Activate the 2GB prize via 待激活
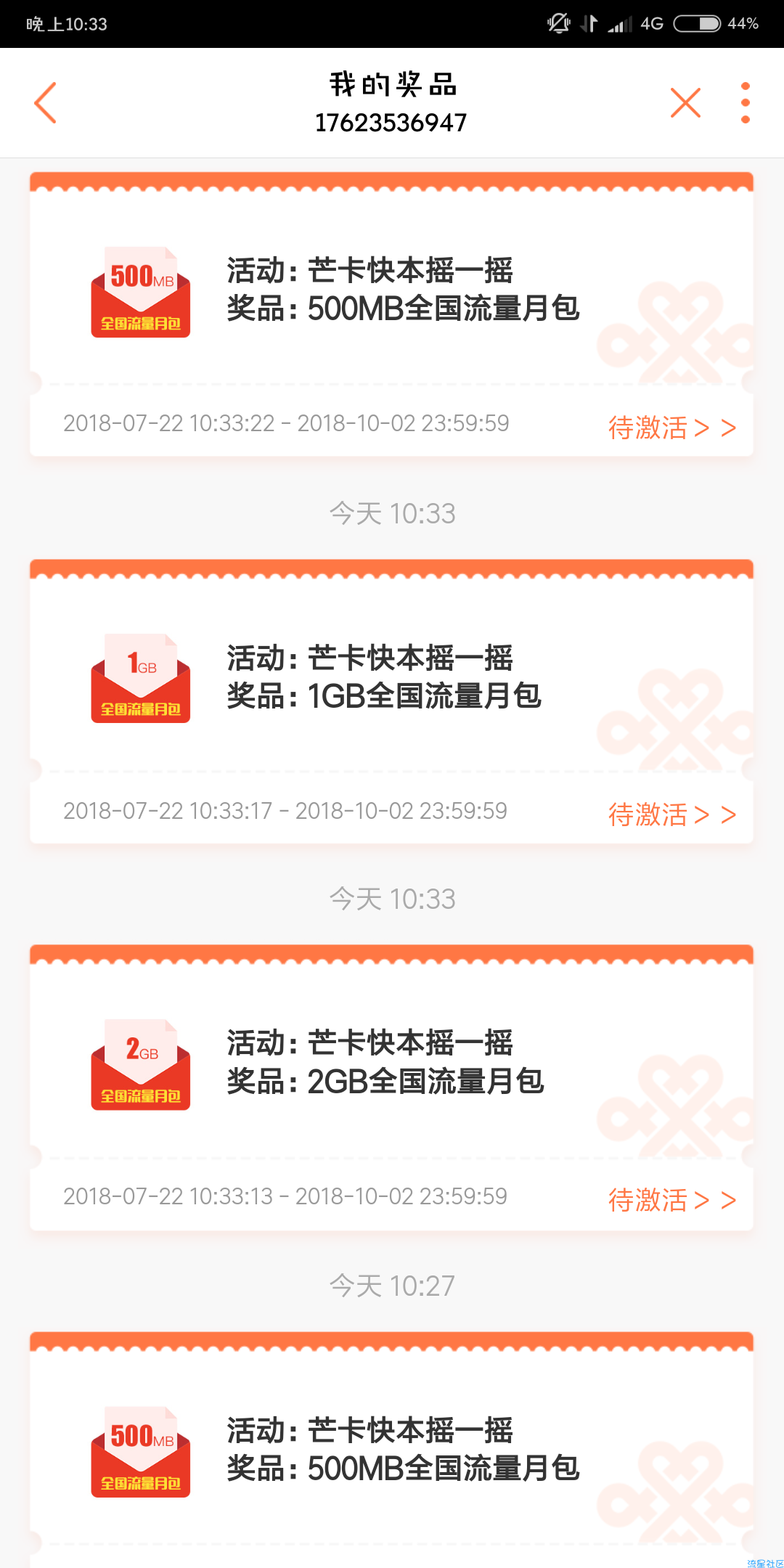The width and height of the screenshot is (784, 1568). (672, 1200)
